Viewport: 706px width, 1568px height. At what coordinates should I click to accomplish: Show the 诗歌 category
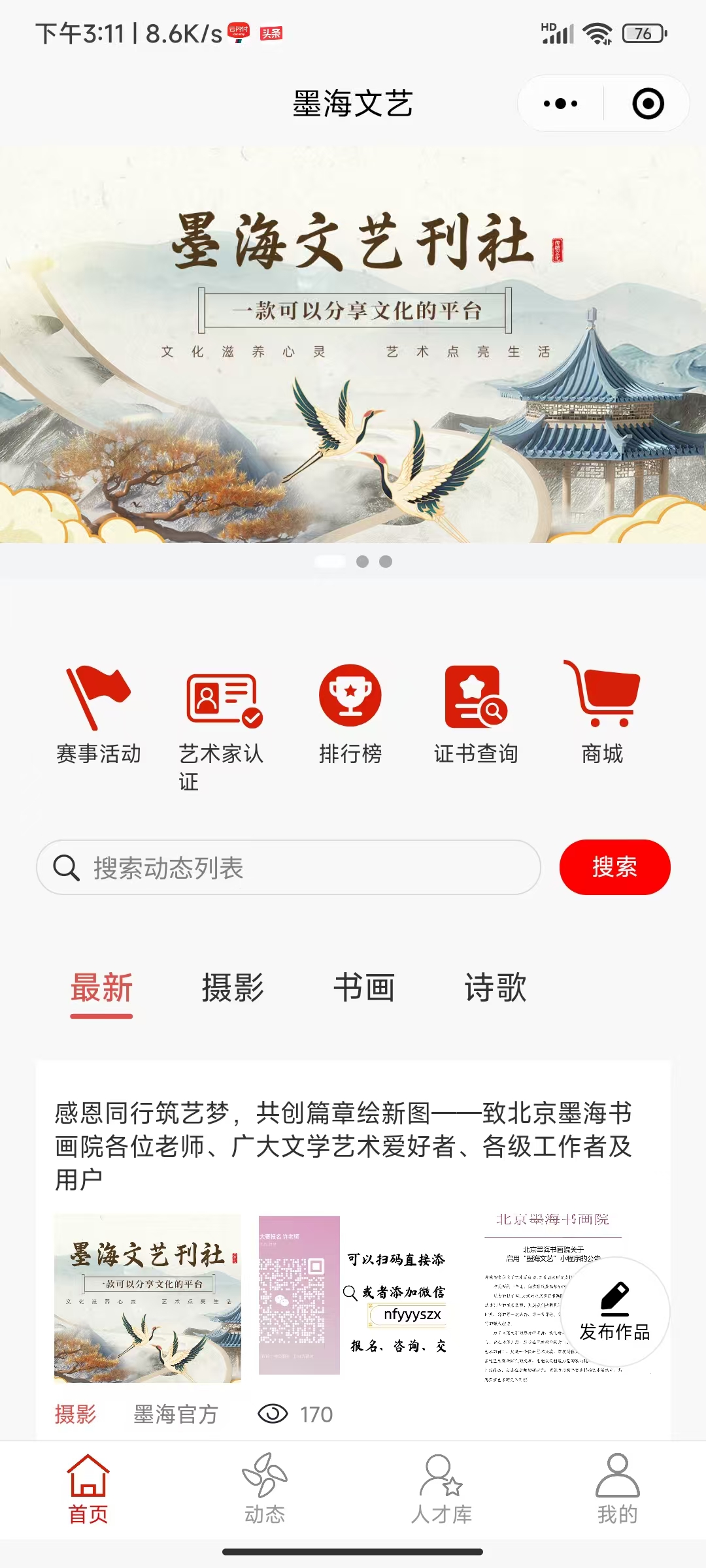click(x=496, y=988)
